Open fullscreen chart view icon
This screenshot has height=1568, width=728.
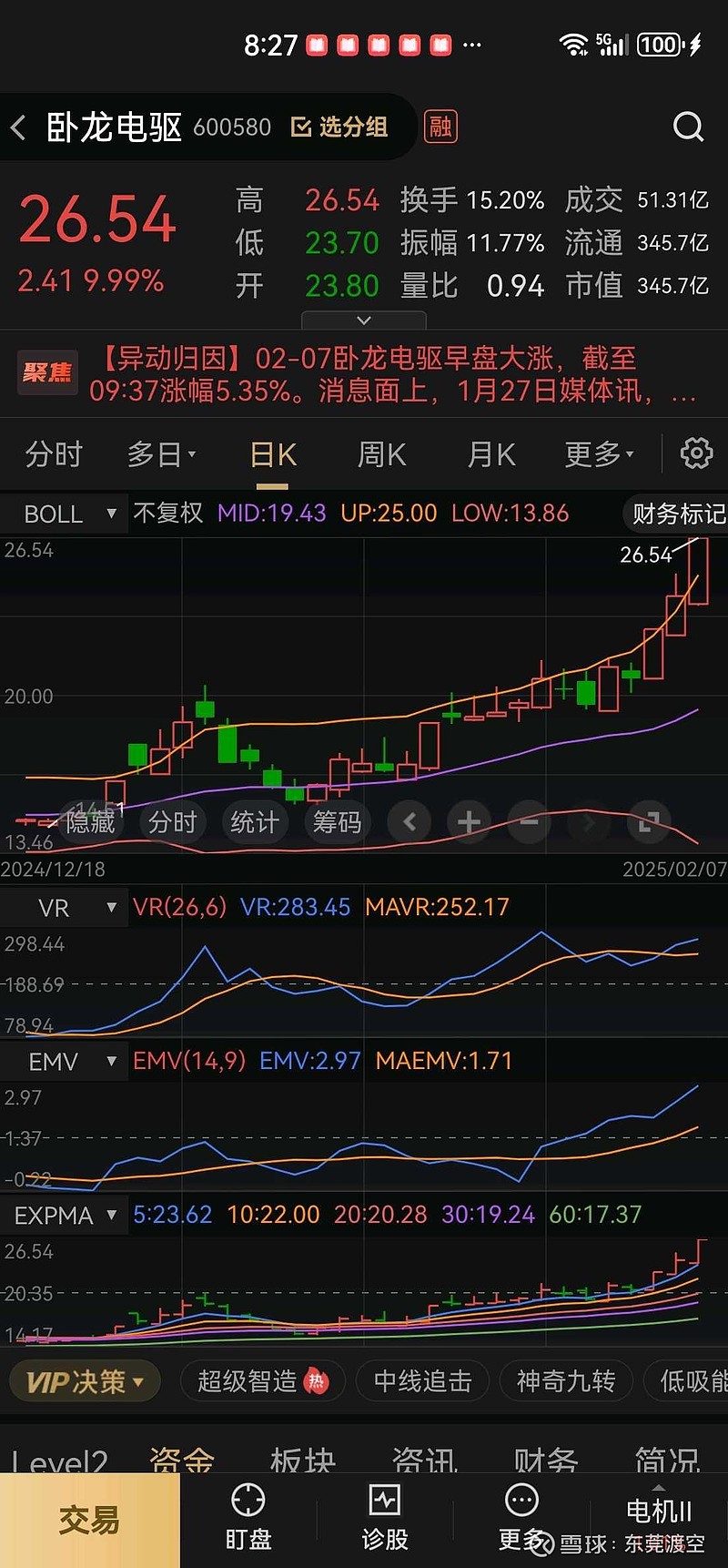coord(649,822)
